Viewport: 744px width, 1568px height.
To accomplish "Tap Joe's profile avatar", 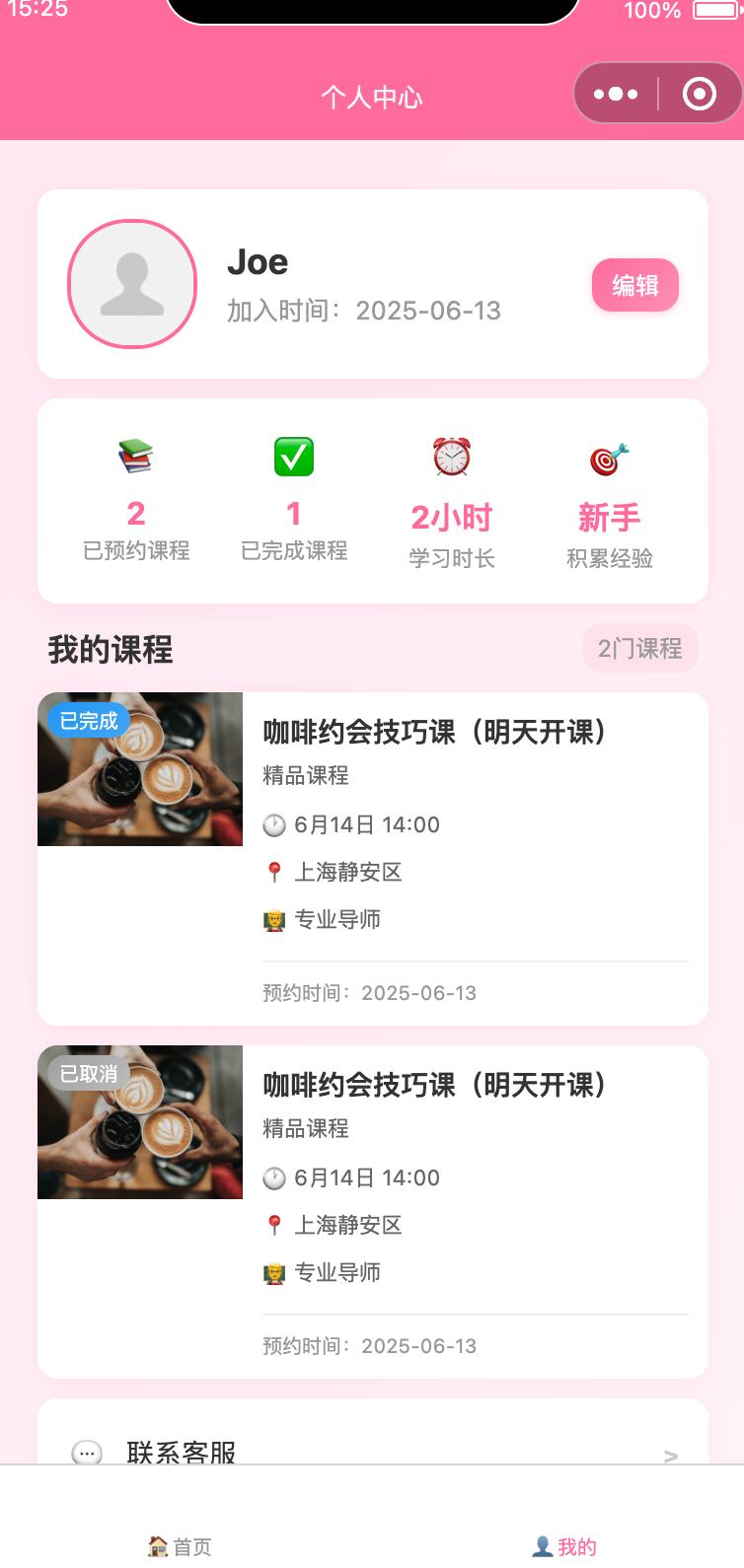I will pos(132,284).
